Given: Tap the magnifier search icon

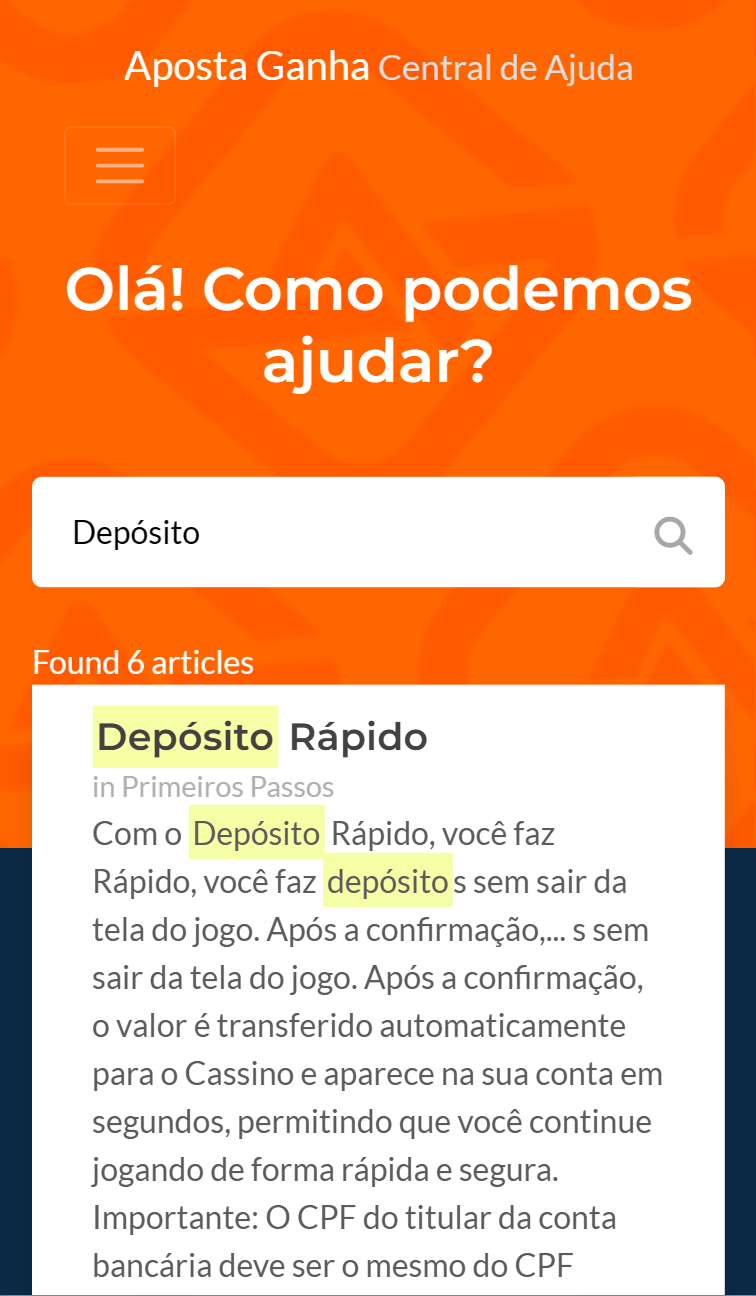Looking at the screenshot, I should [673, 535].
